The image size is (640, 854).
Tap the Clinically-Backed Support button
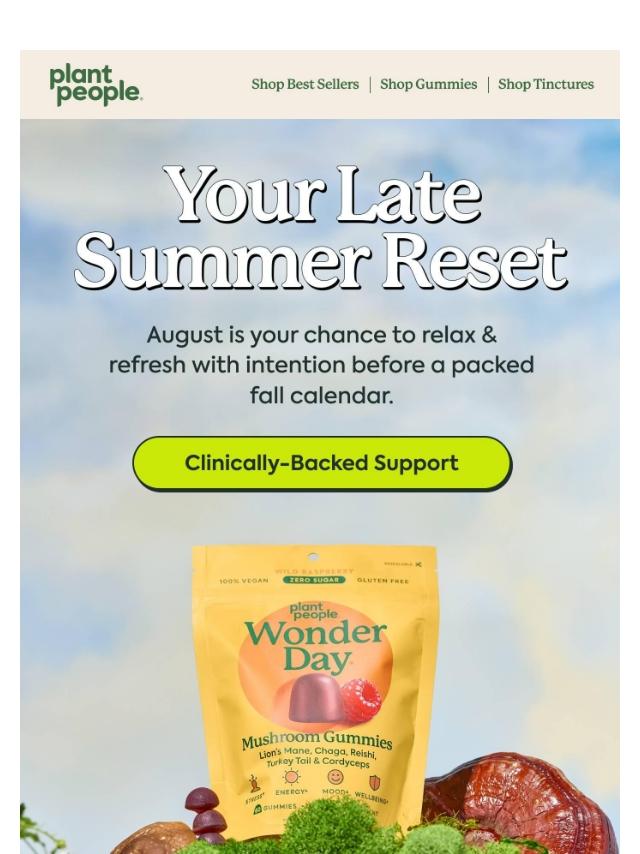coord(321,463)
